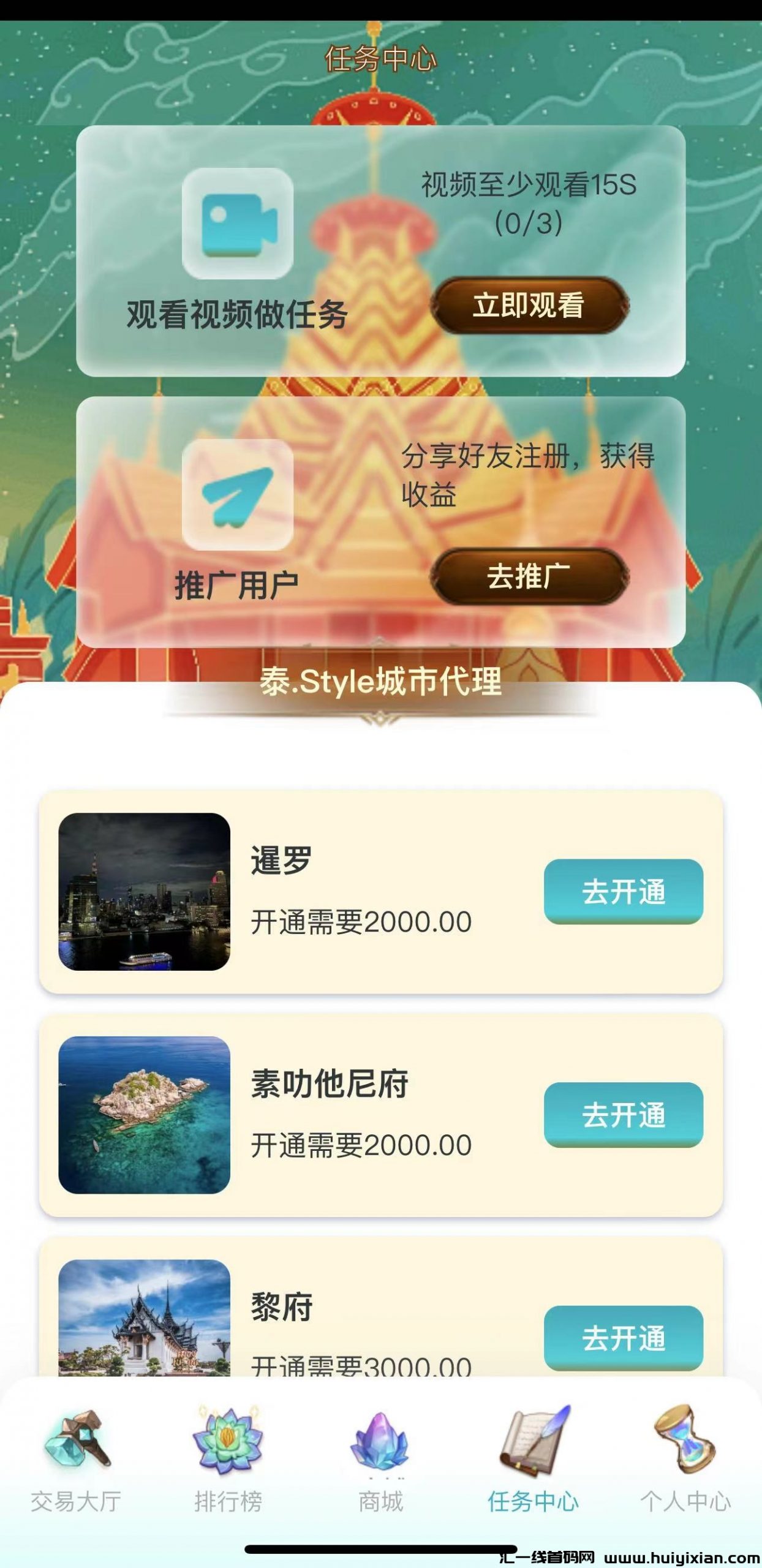This screenshot has height=1568, width=762.
Task: Tap 去开通 for 素叻他尼府
Action: [x=623, y=1114]
